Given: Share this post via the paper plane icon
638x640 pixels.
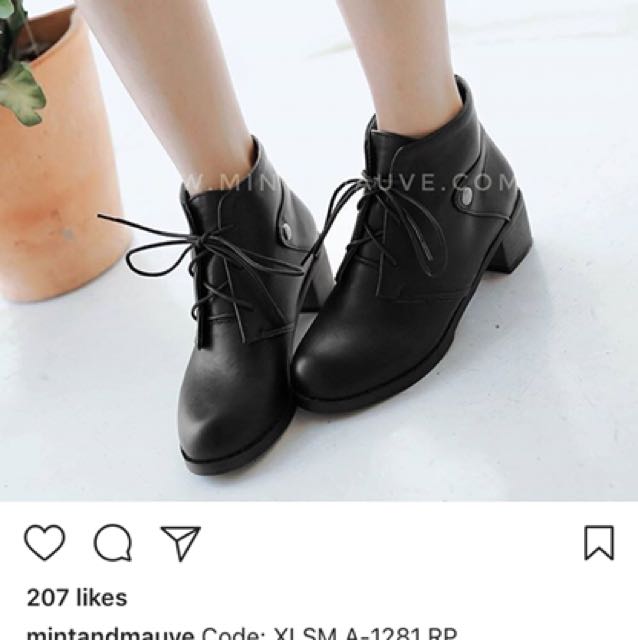Looking at the screenshot, I should (x=181, y=542).
